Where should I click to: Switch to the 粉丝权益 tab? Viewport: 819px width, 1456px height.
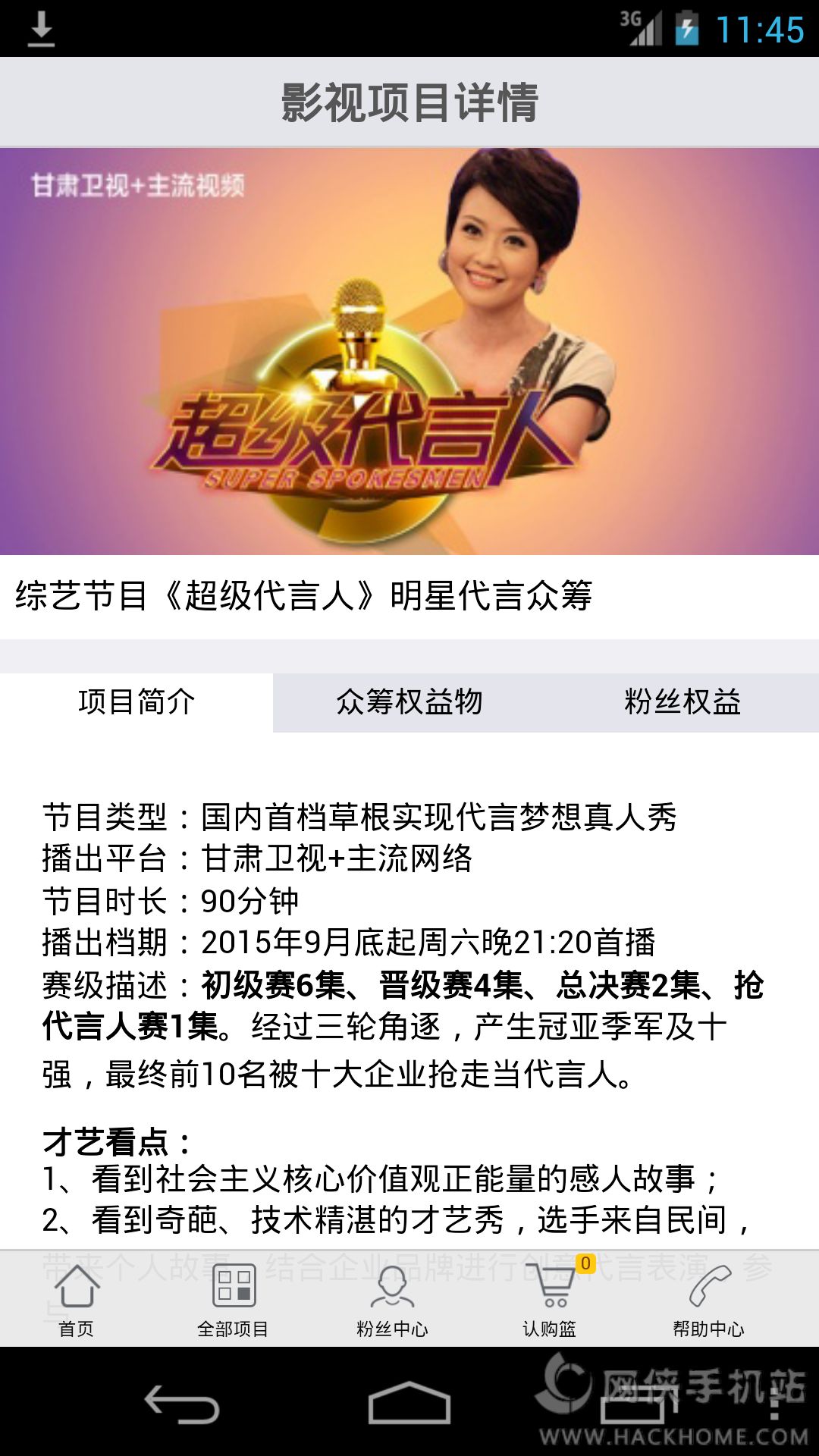click(x=682, y=702)
